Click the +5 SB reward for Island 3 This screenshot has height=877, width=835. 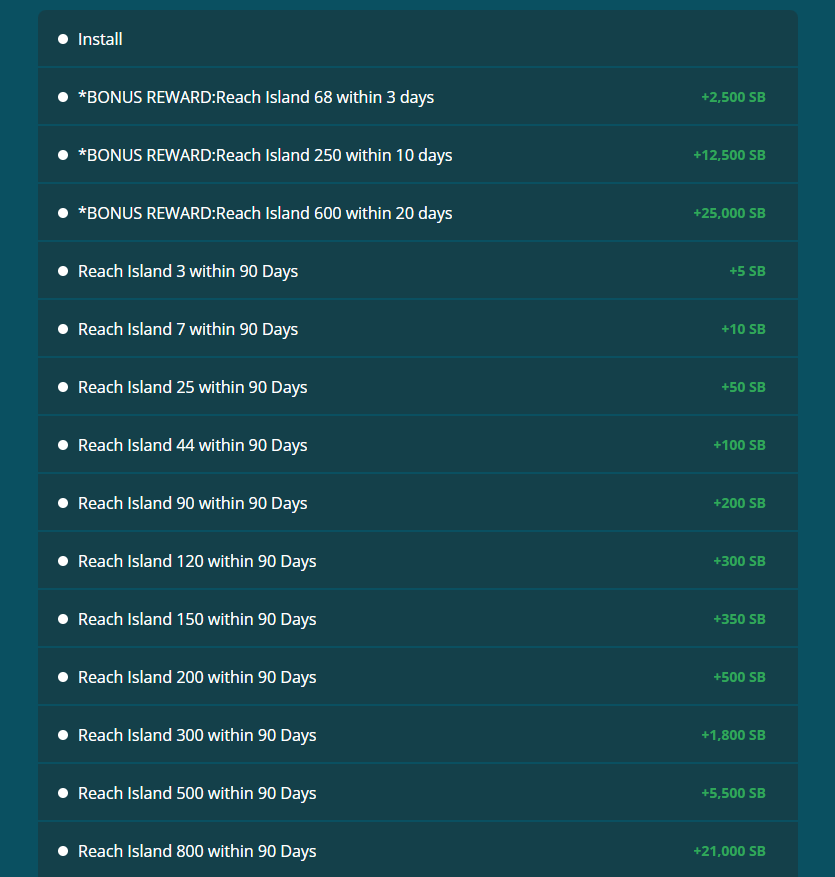click(x=747, y=271)
